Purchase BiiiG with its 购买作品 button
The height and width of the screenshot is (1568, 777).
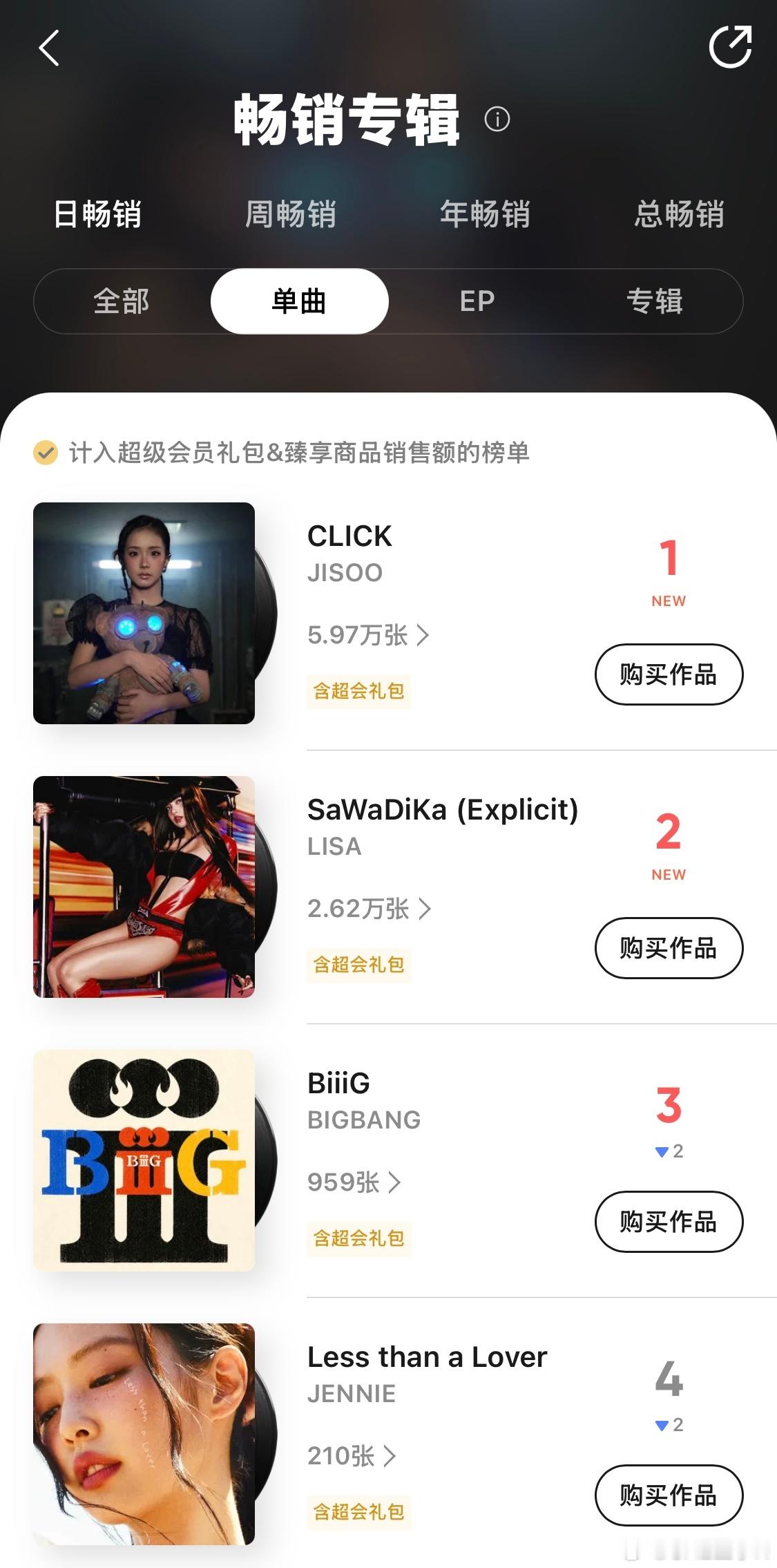coord(669,1222)
